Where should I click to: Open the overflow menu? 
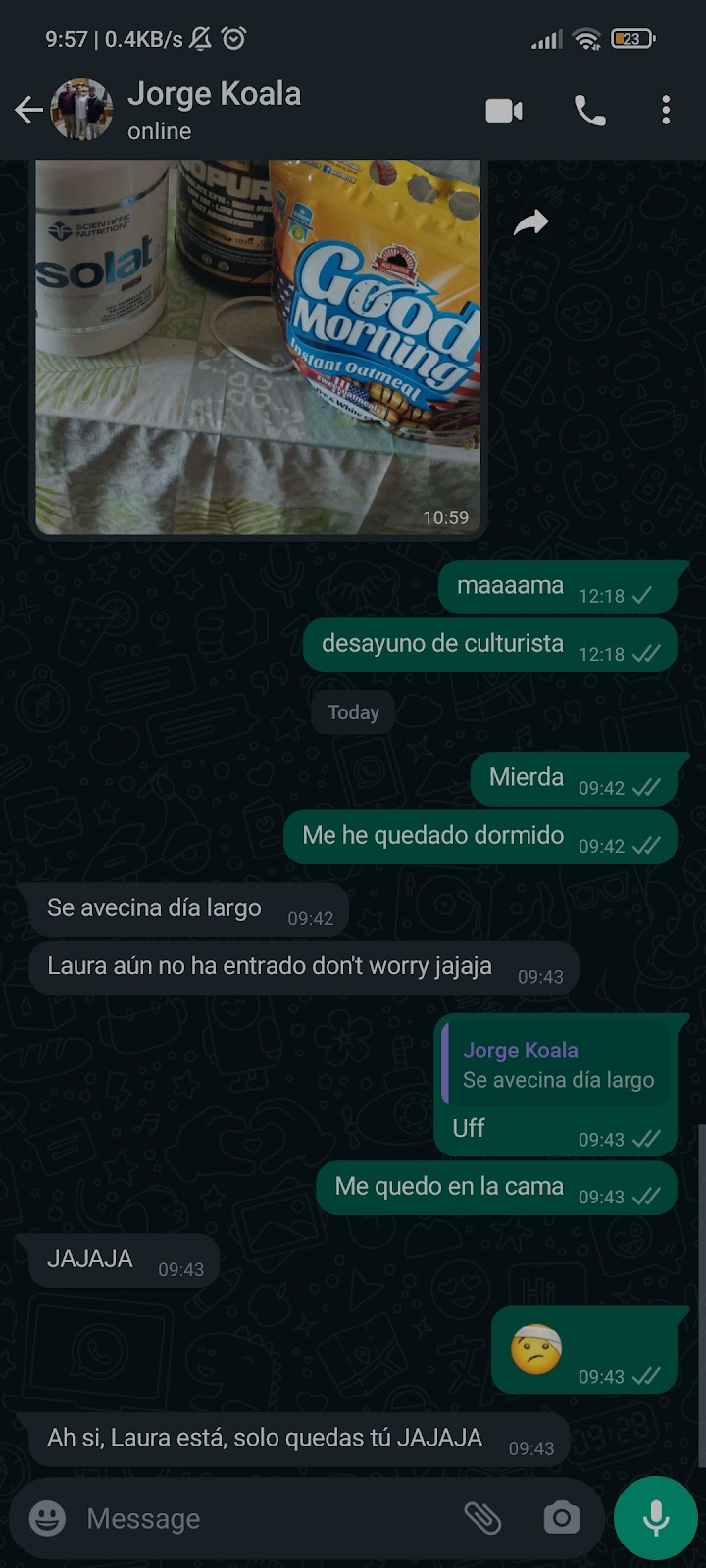coord(666,111)
